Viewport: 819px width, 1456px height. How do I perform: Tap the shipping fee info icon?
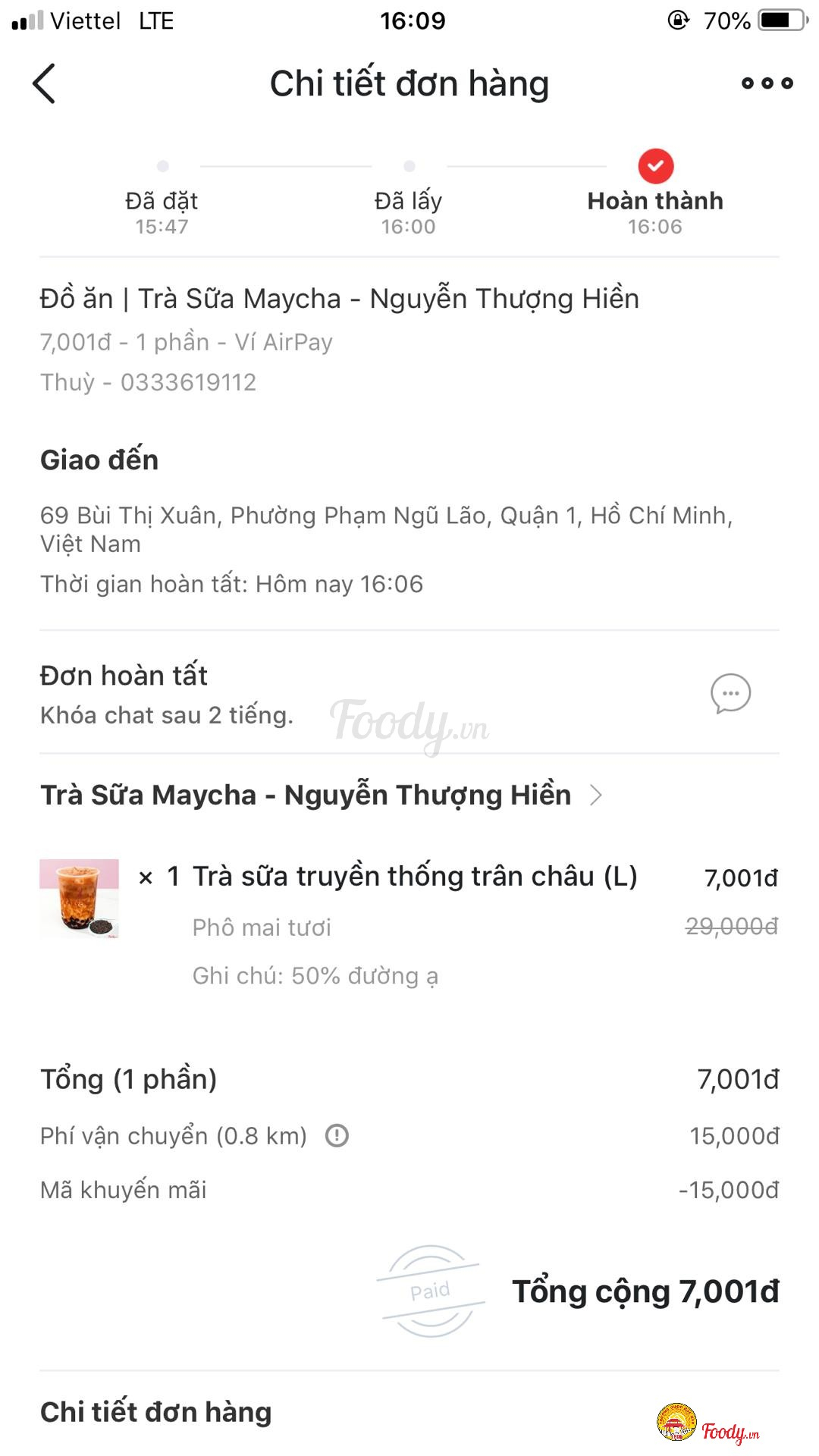[337, 1135]
